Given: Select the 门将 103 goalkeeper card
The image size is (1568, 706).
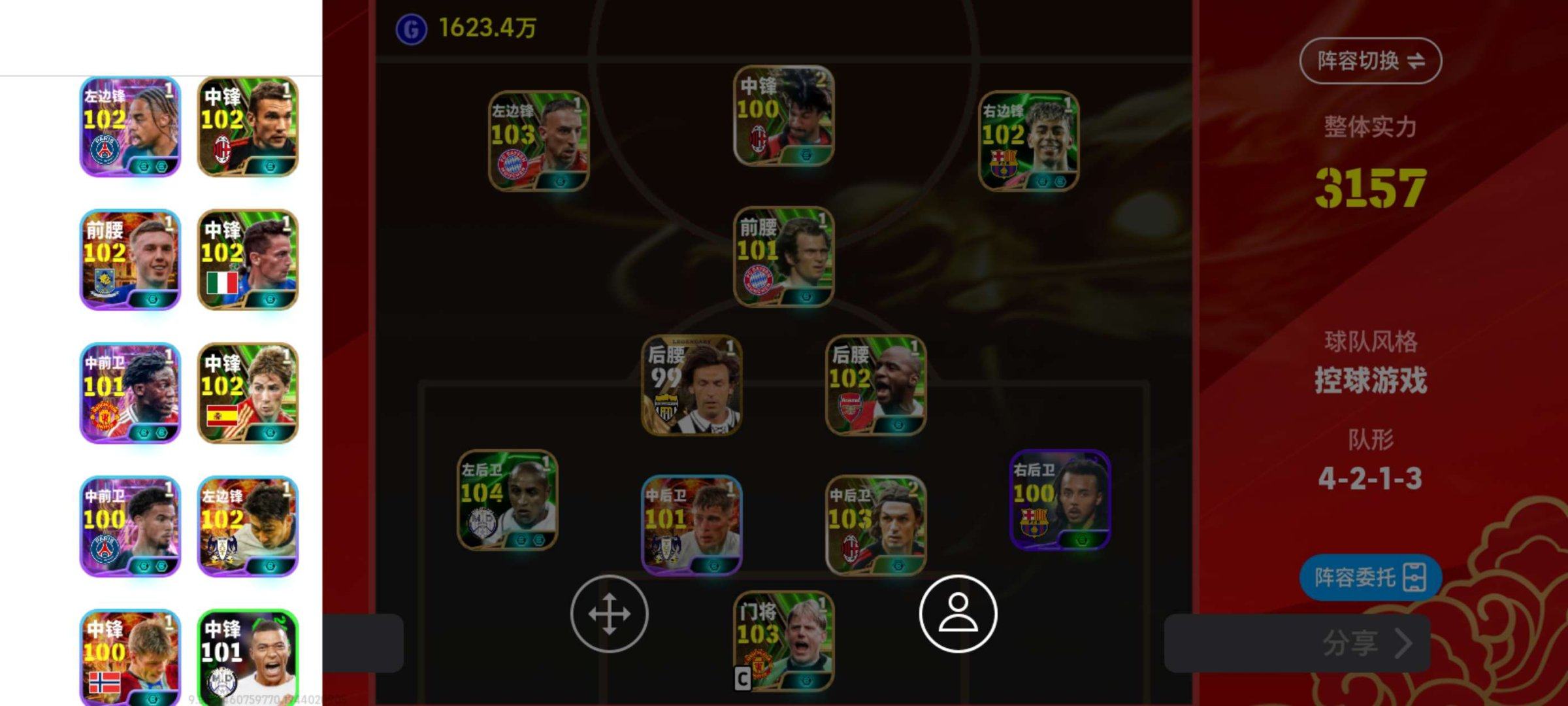Looking at the screenshot, I should [783, 641].
